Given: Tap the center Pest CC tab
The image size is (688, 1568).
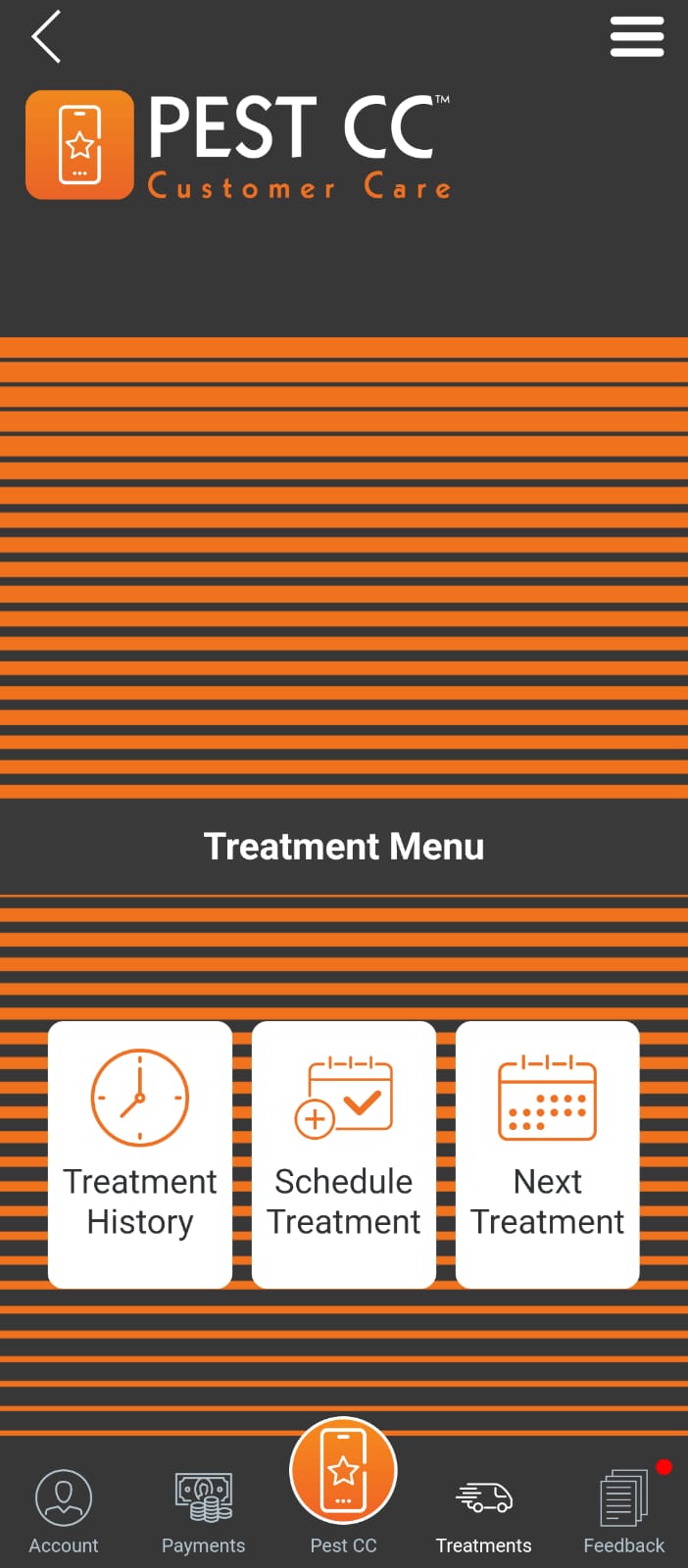Looking at the screenshot, I should click(x=343, y=1487).
